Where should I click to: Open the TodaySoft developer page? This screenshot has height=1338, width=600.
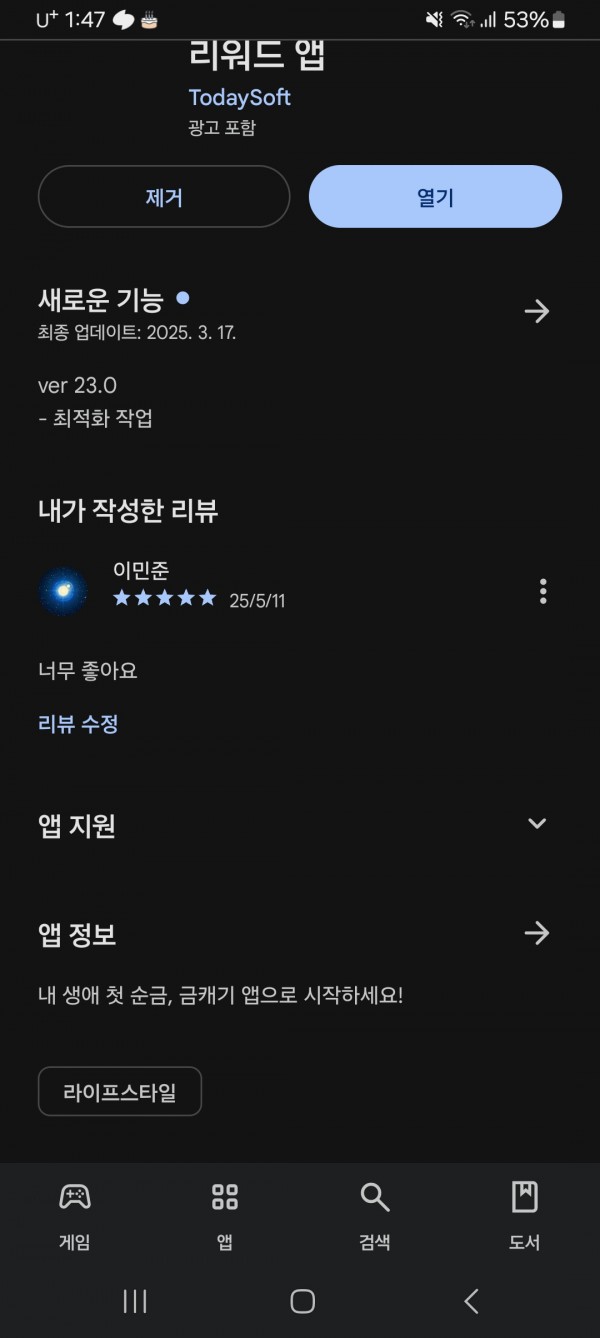[240, 98]
